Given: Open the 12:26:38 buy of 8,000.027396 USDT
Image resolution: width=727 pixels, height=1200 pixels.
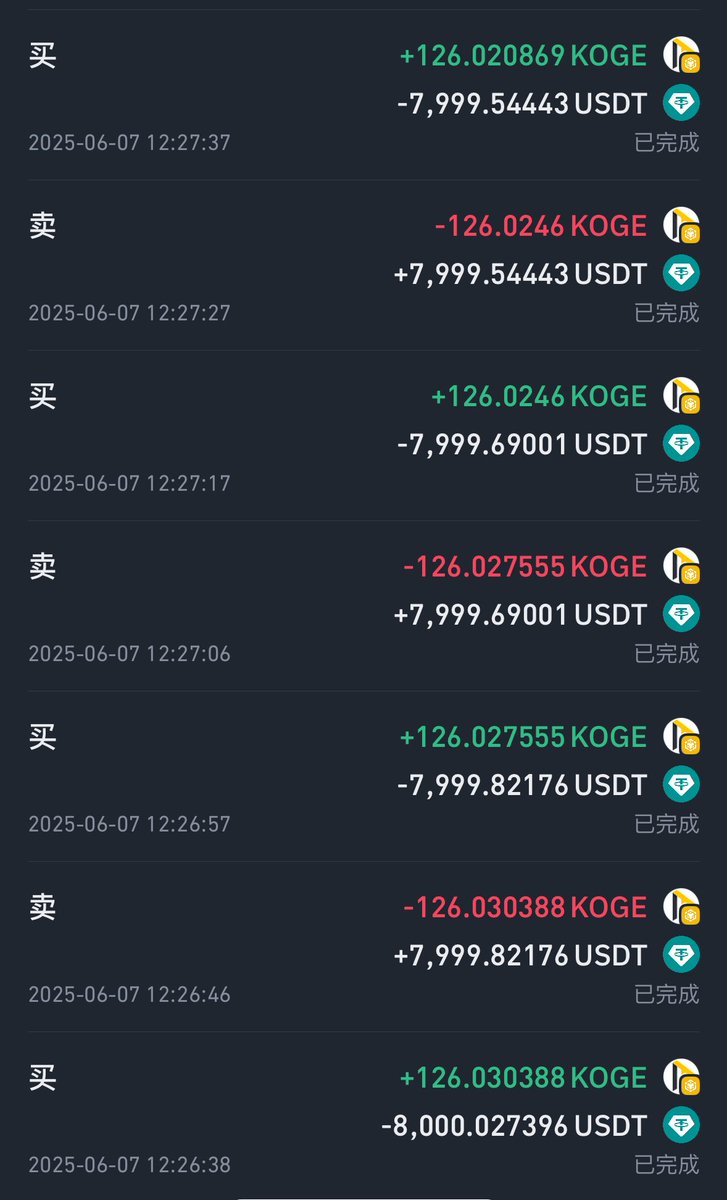Looking at the screenshot, I should tap(363, 1114).
